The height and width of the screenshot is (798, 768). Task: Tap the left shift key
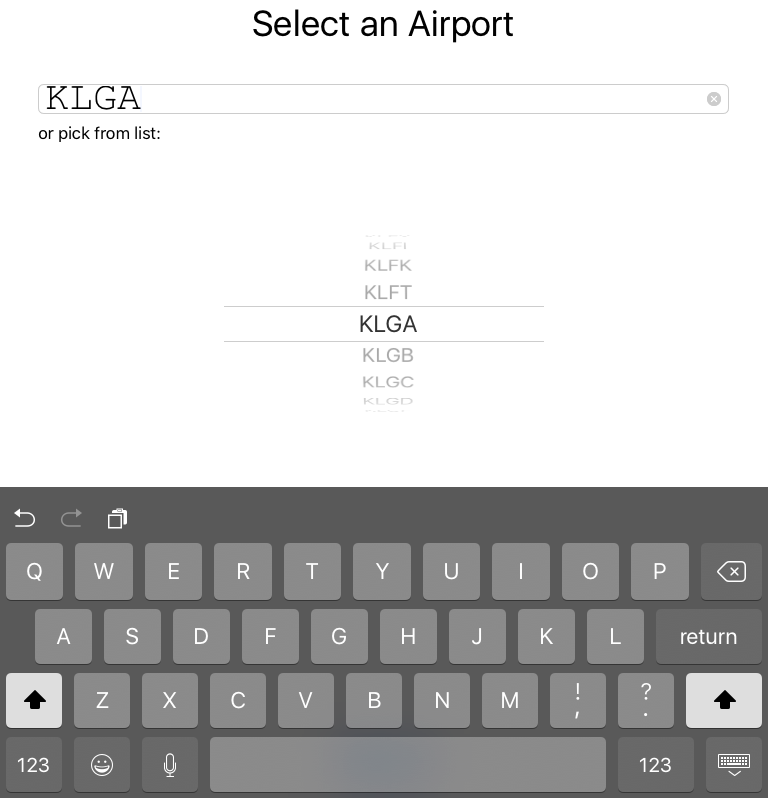tap(34, 700)
